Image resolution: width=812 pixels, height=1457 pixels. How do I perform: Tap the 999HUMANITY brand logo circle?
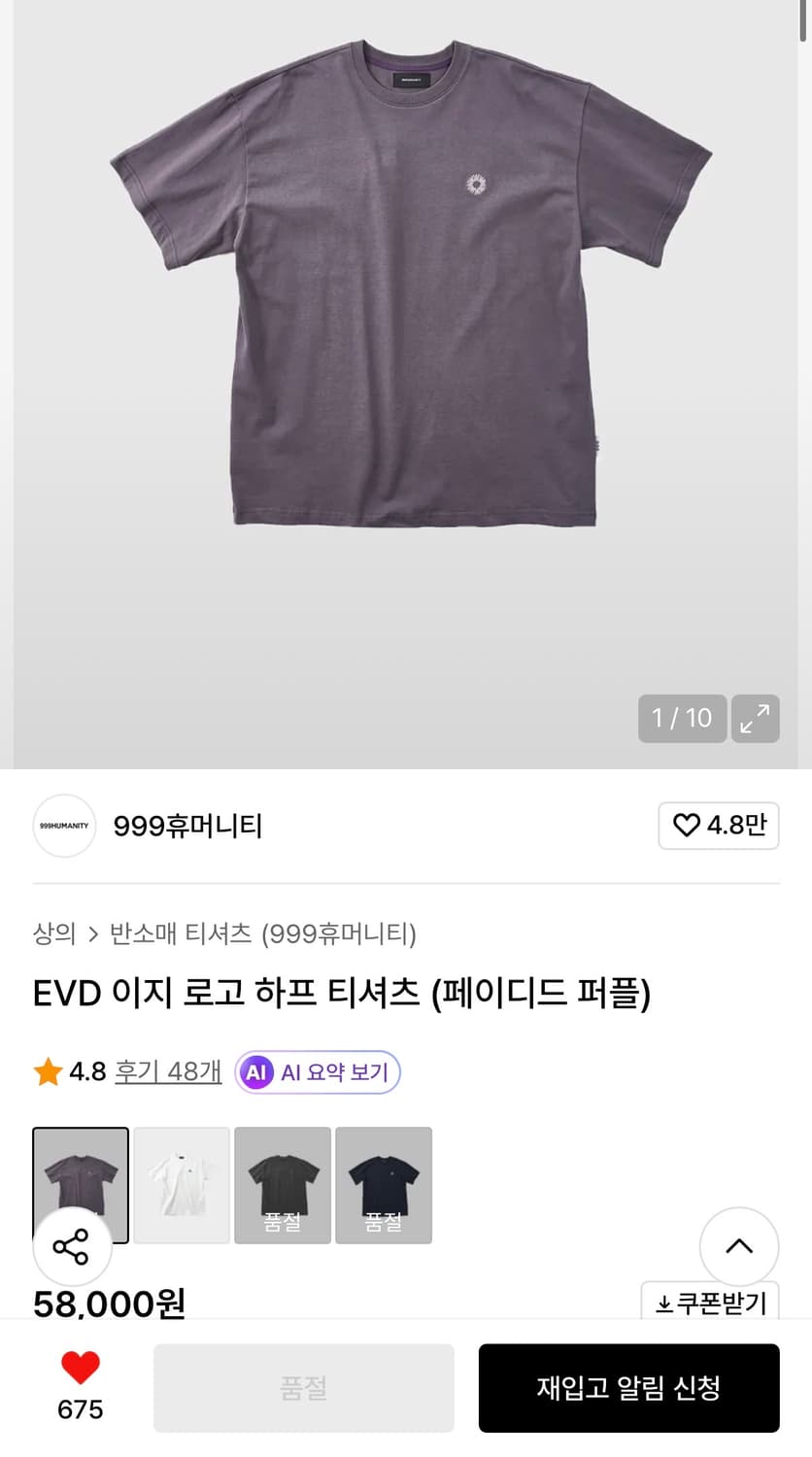64,825
